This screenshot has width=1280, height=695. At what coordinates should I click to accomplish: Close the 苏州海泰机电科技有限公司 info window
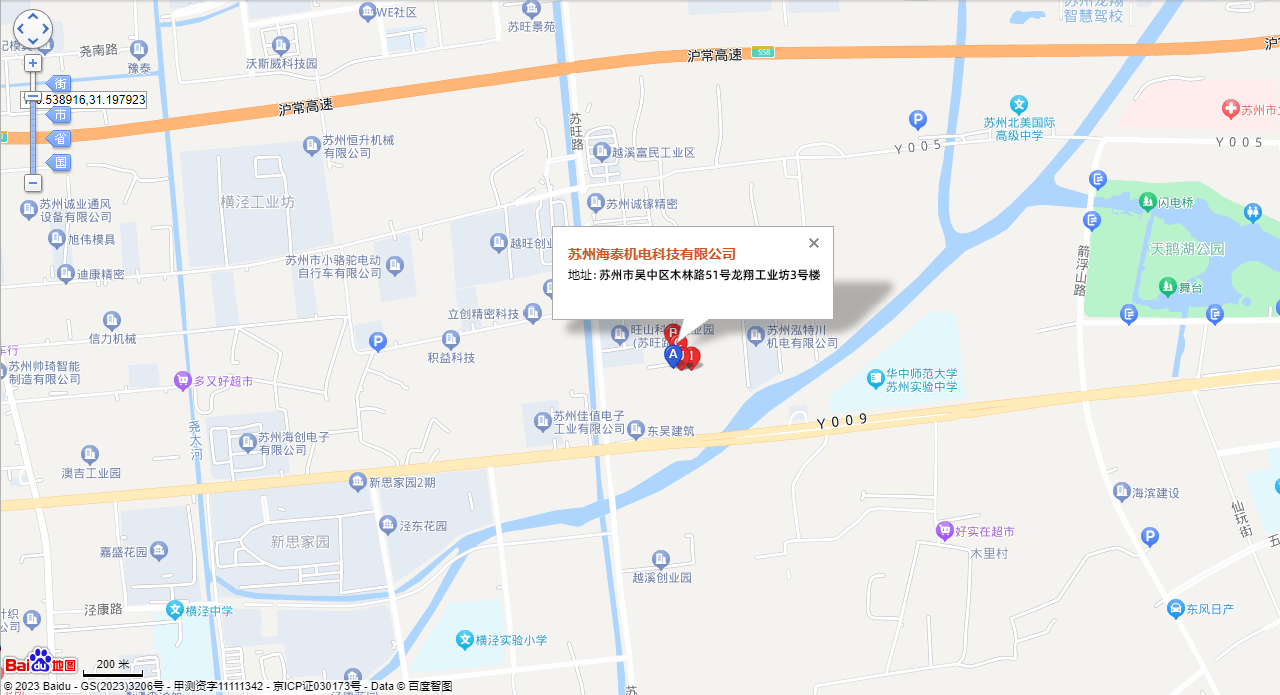pos(814,243)
